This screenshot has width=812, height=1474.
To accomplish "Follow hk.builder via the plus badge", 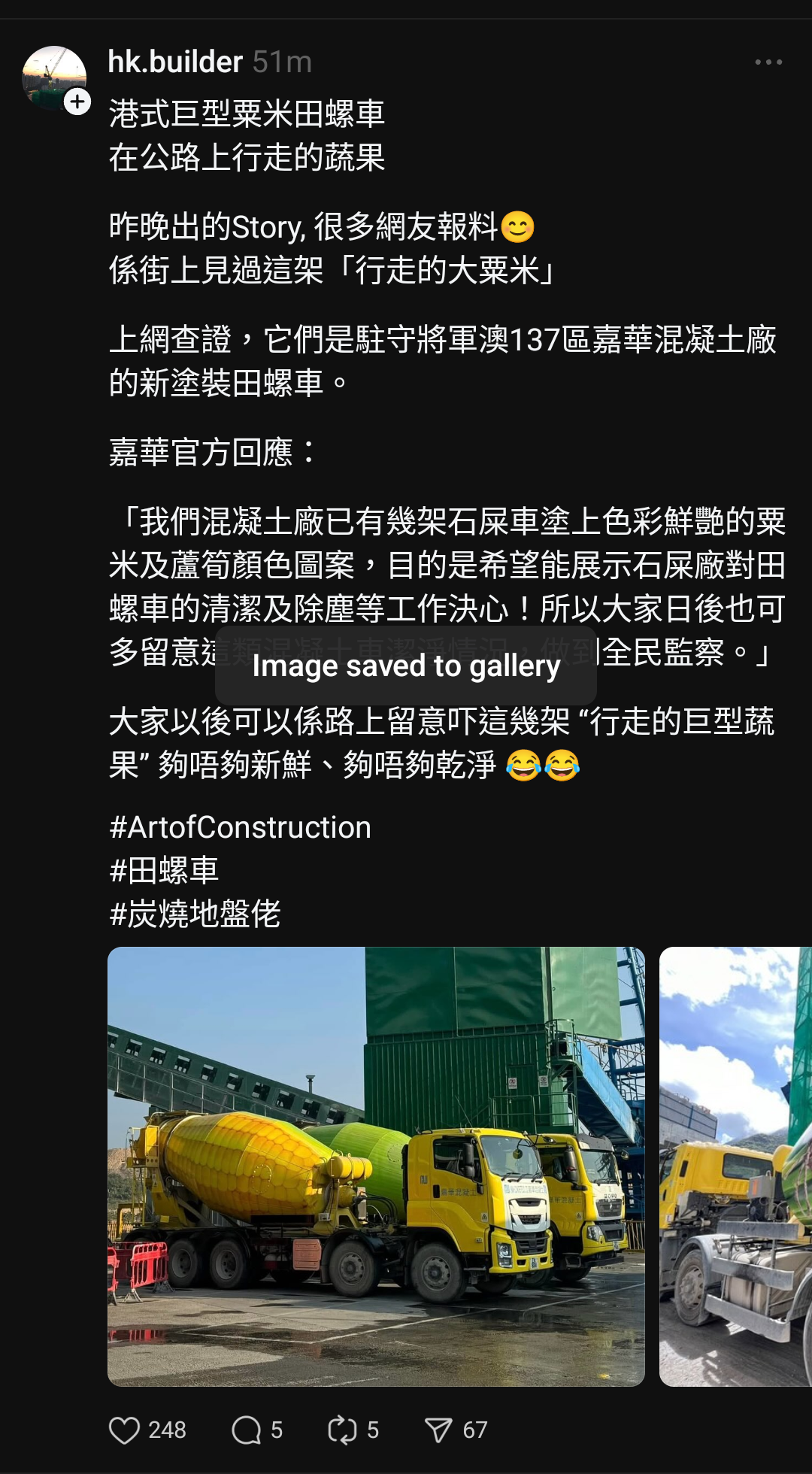I will [x=77, y=102].
